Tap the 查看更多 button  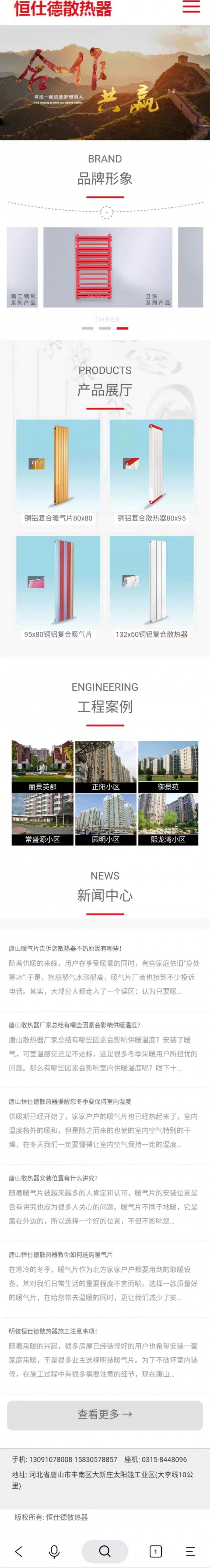coord(105,1414)
